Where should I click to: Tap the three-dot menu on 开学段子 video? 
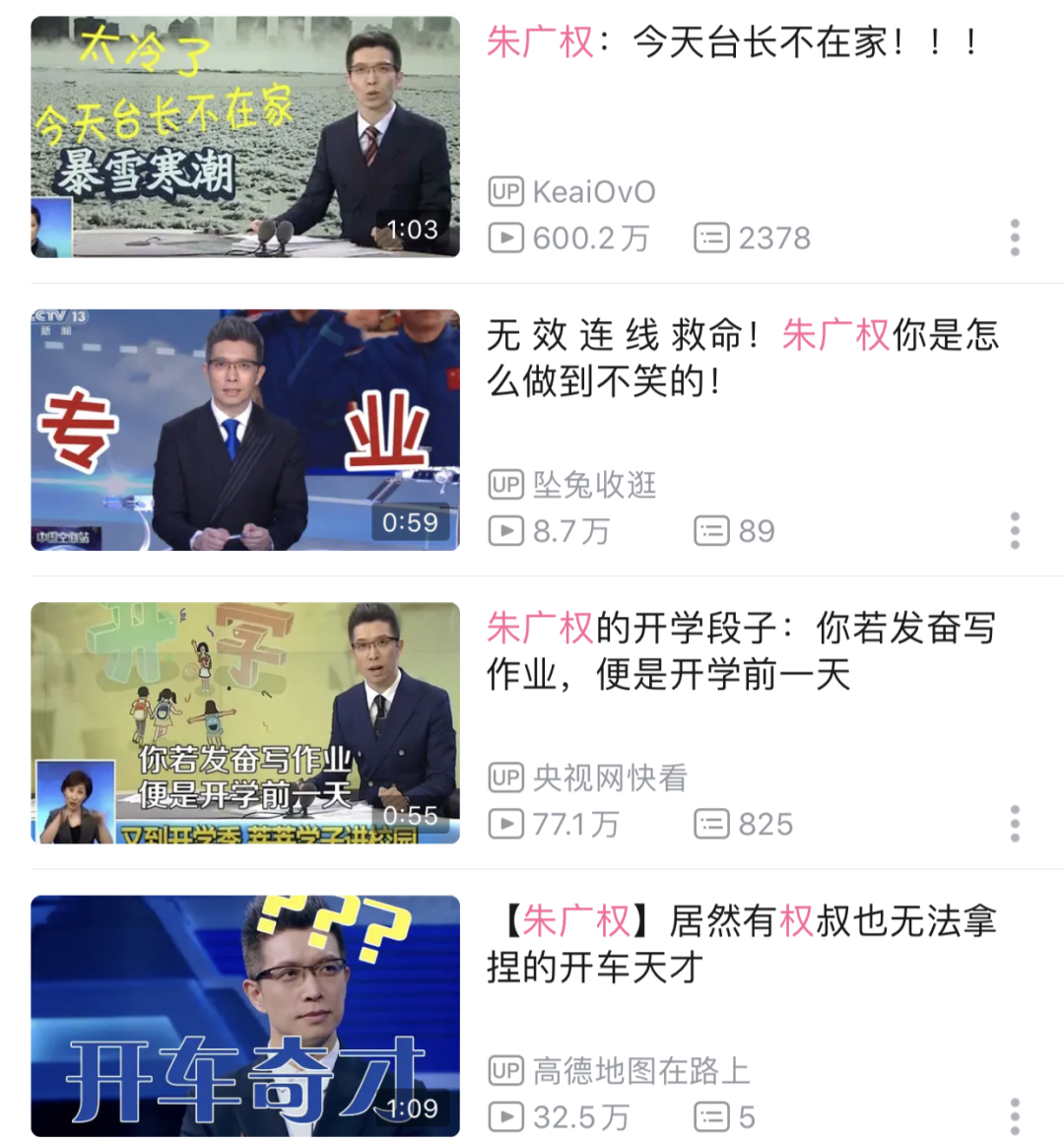click(x=1015, y=823)
